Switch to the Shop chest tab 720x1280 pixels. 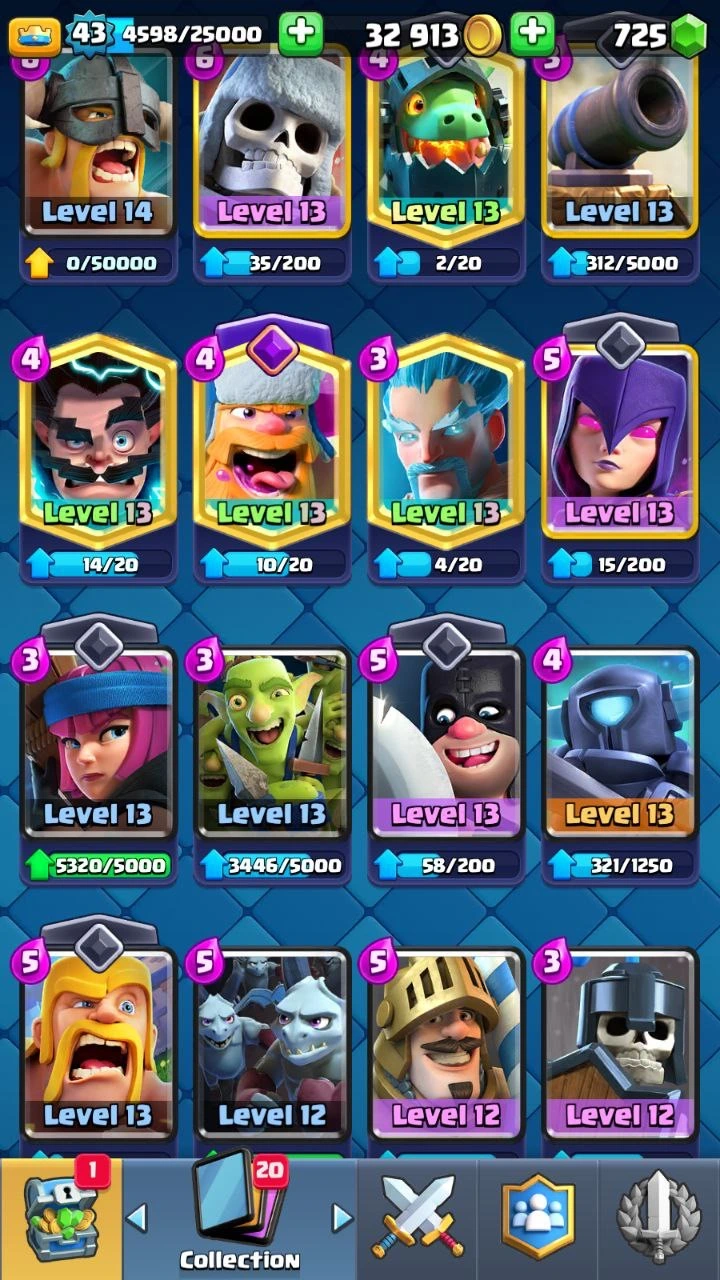click(60, 1218)
